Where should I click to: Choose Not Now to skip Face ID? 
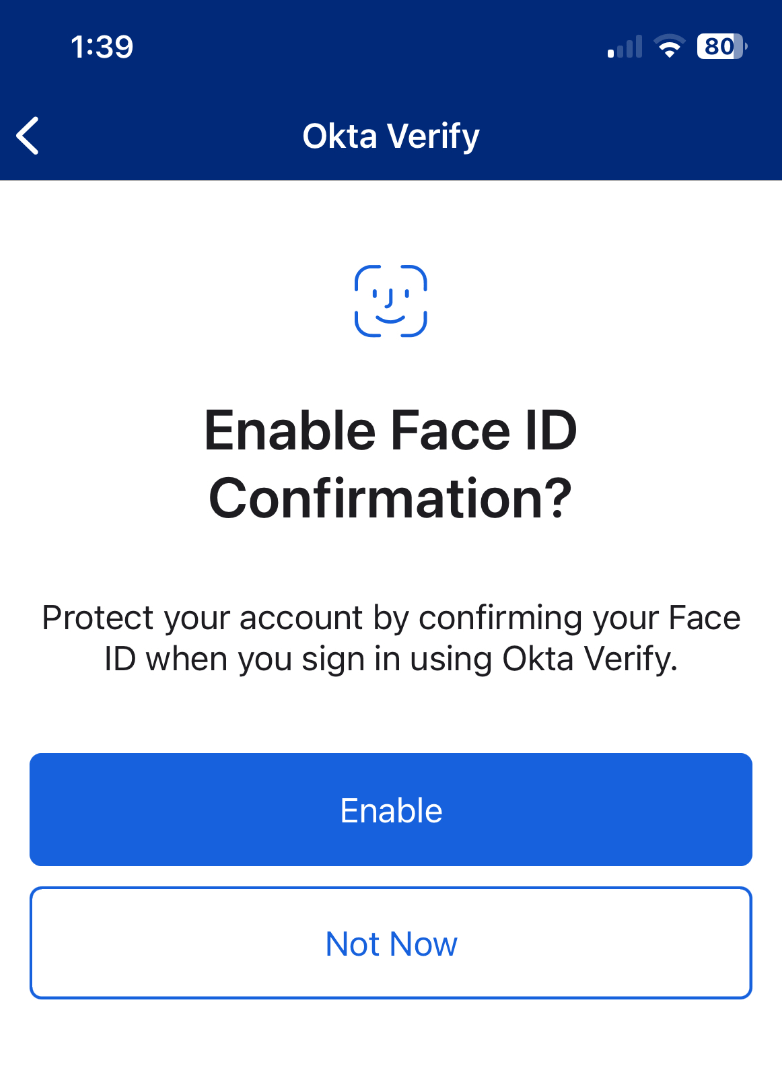point(391,943)
